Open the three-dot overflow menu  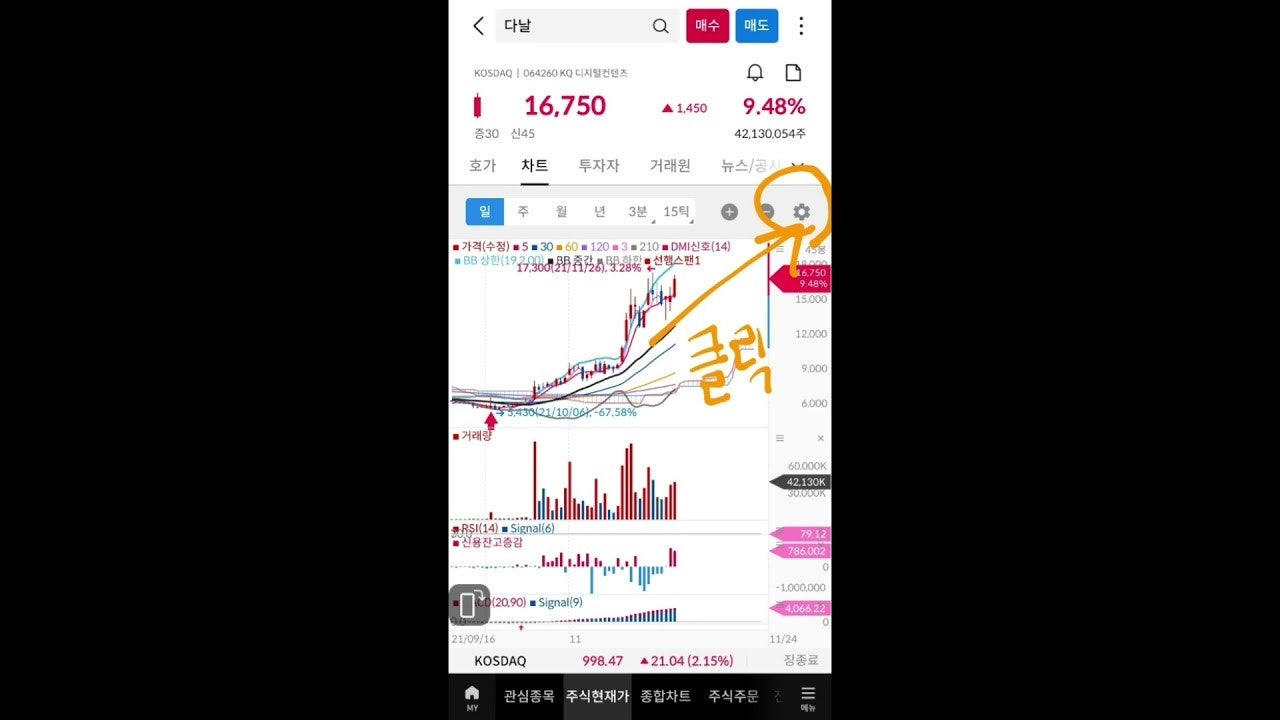(801, 26)
